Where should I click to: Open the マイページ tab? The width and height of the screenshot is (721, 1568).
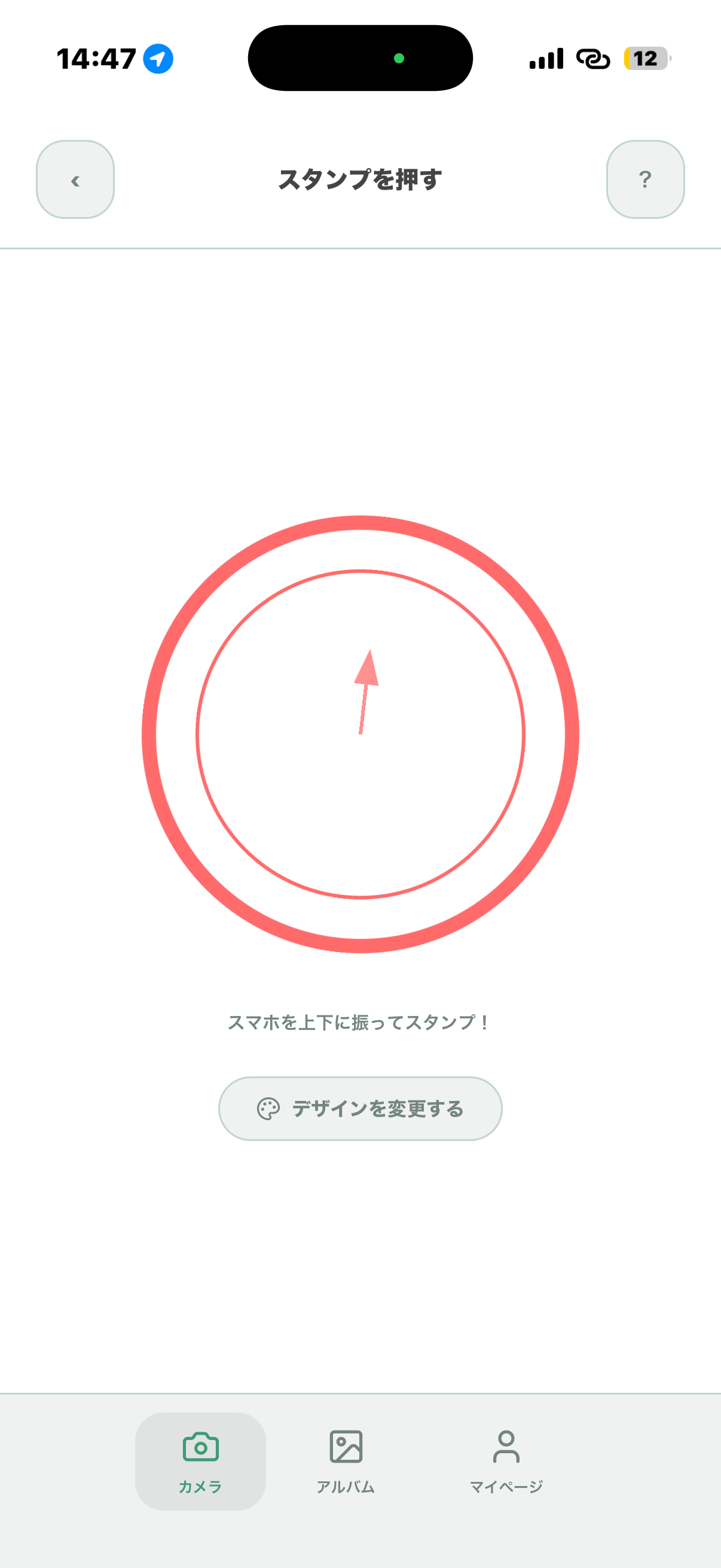(x=506, y=1462)
